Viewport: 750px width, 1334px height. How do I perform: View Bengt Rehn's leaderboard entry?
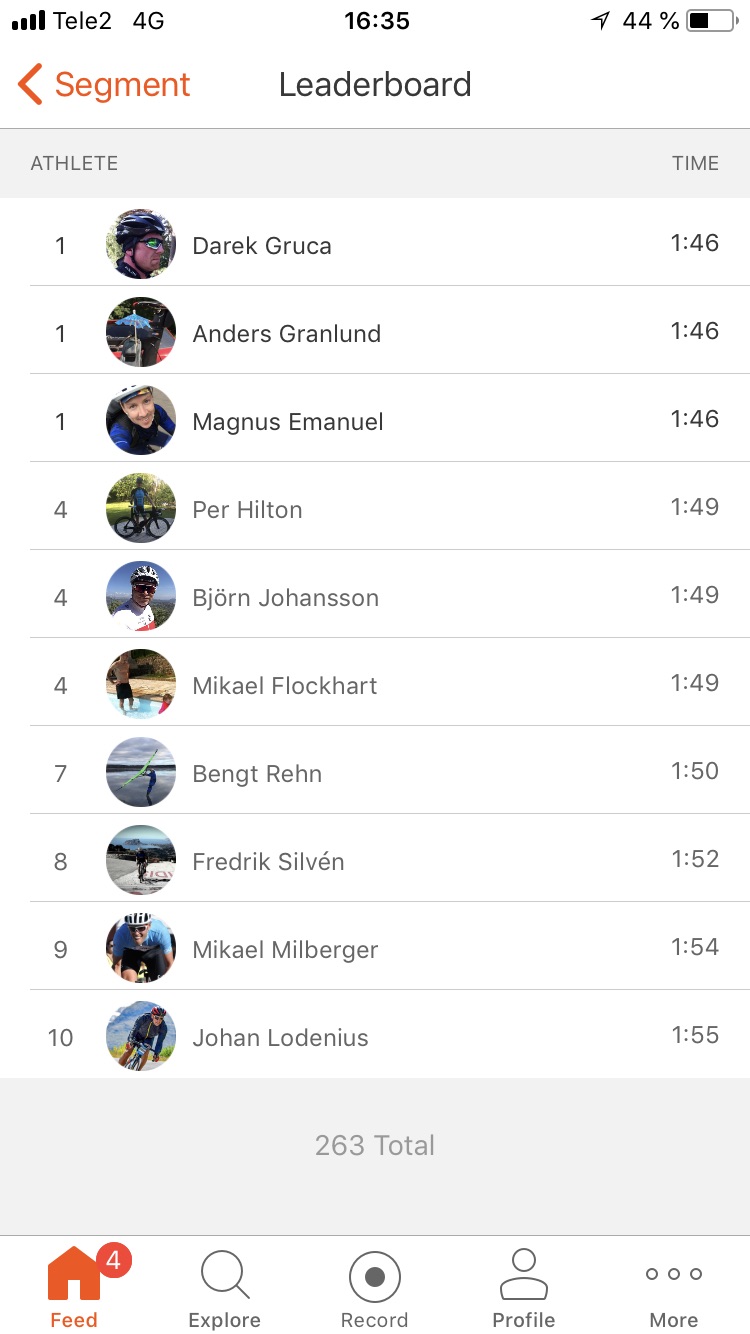(x=257, y=773)
